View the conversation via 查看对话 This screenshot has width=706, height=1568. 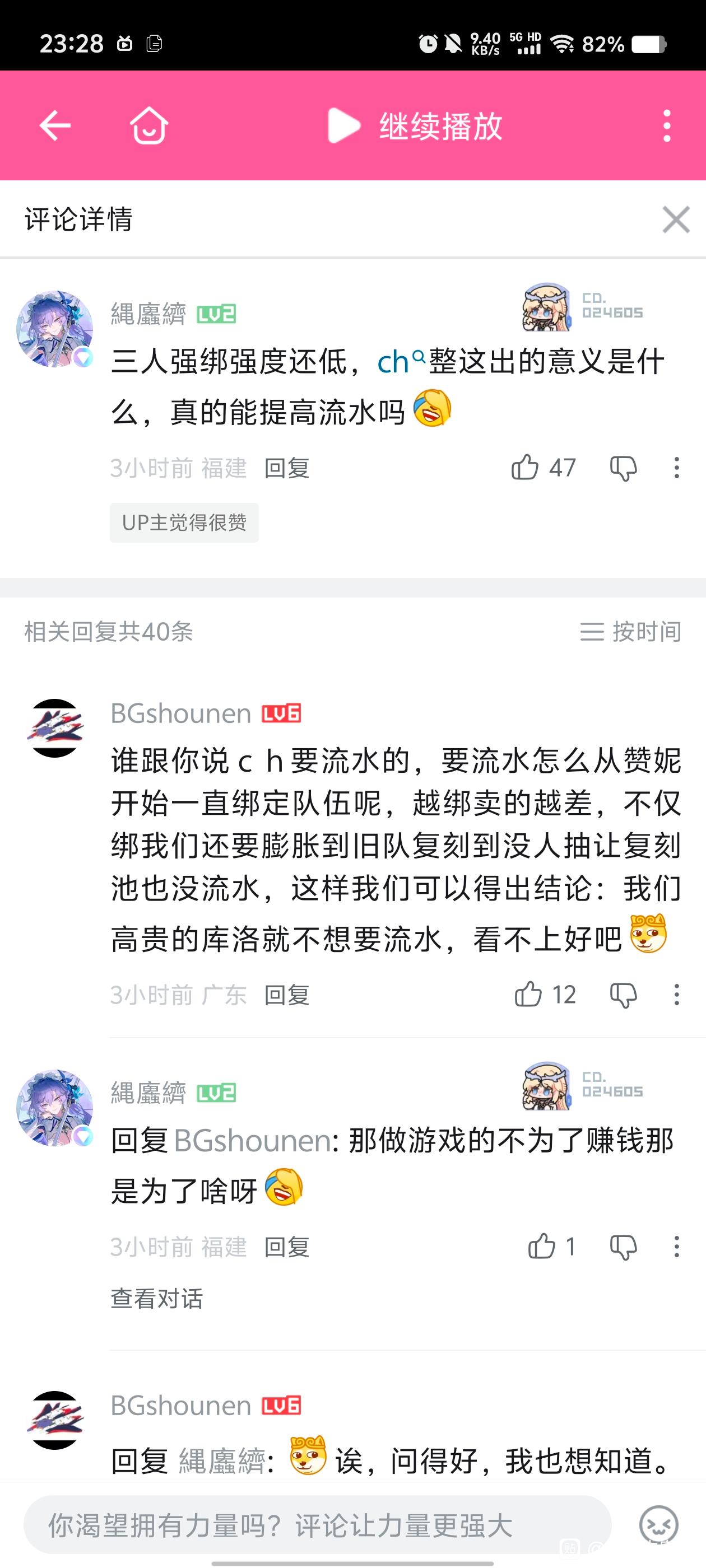click(x=156, y=1298)
